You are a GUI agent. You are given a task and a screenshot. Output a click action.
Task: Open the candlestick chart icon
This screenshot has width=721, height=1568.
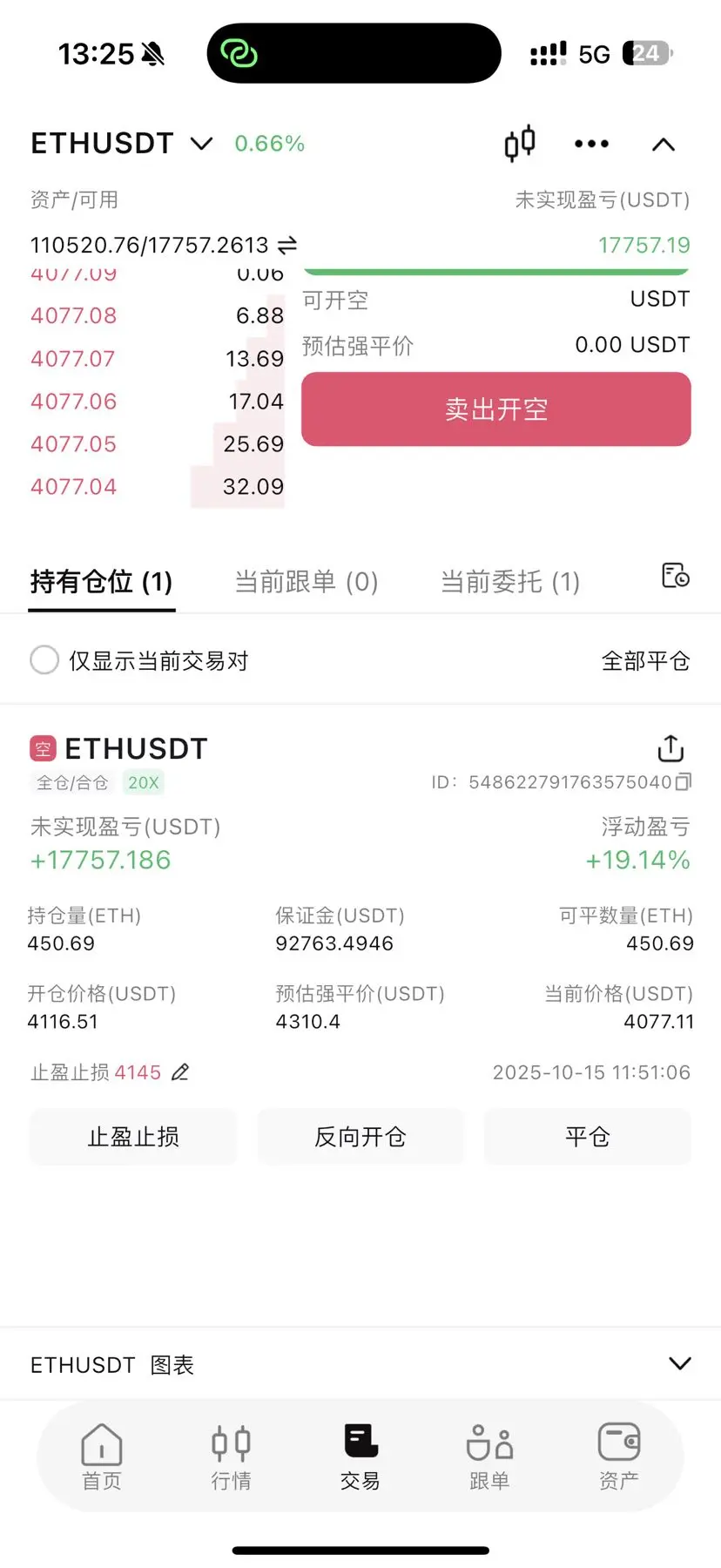click(x=520, y=144)
